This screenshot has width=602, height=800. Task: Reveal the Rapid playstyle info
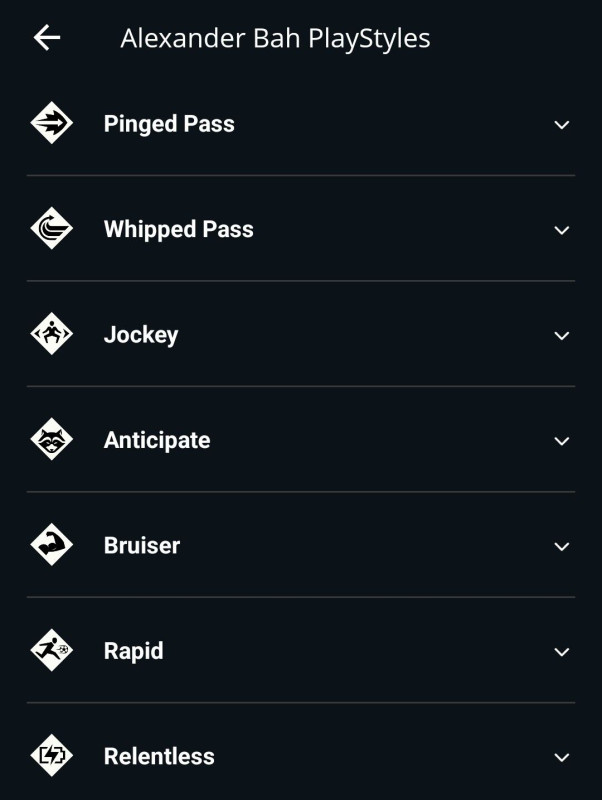(561, 652)
